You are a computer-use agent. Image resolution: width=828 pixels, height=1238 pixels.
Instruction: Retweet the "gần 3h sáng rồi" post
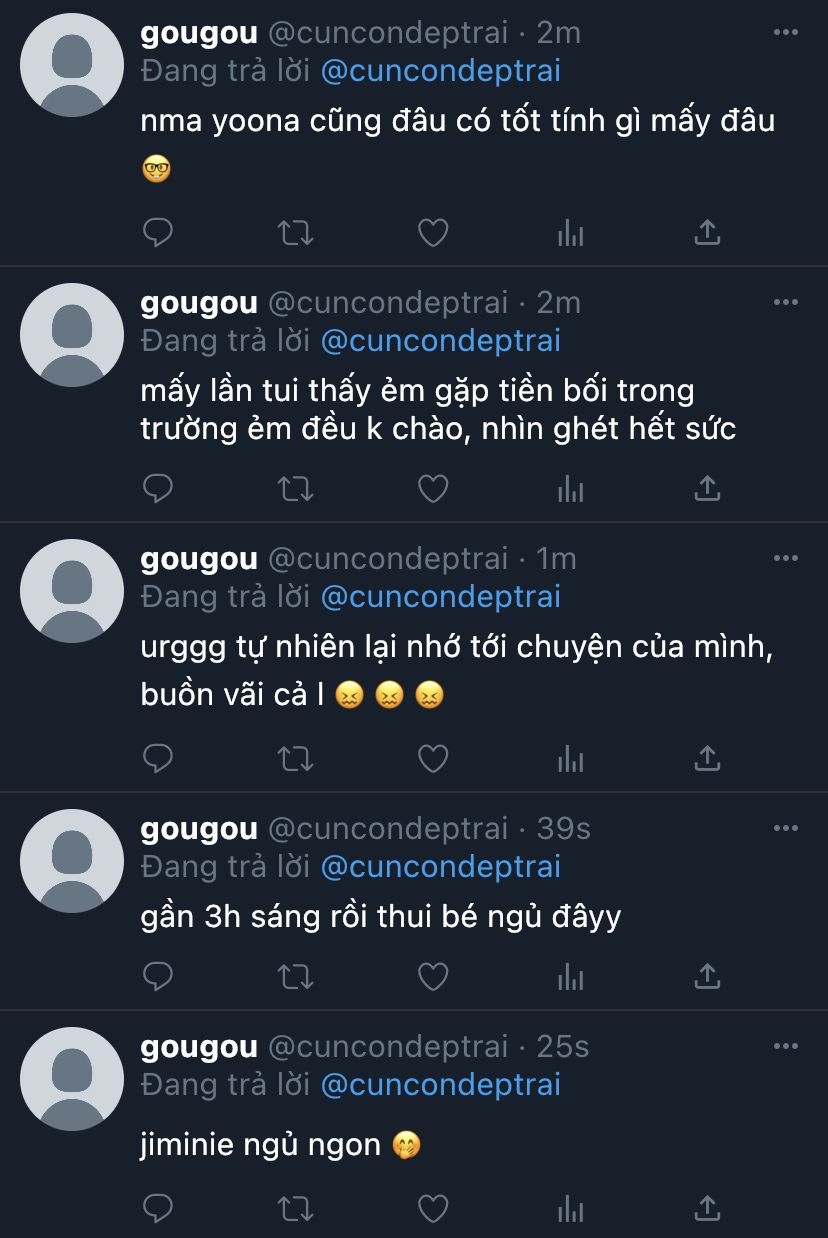[x=295, y=976]
